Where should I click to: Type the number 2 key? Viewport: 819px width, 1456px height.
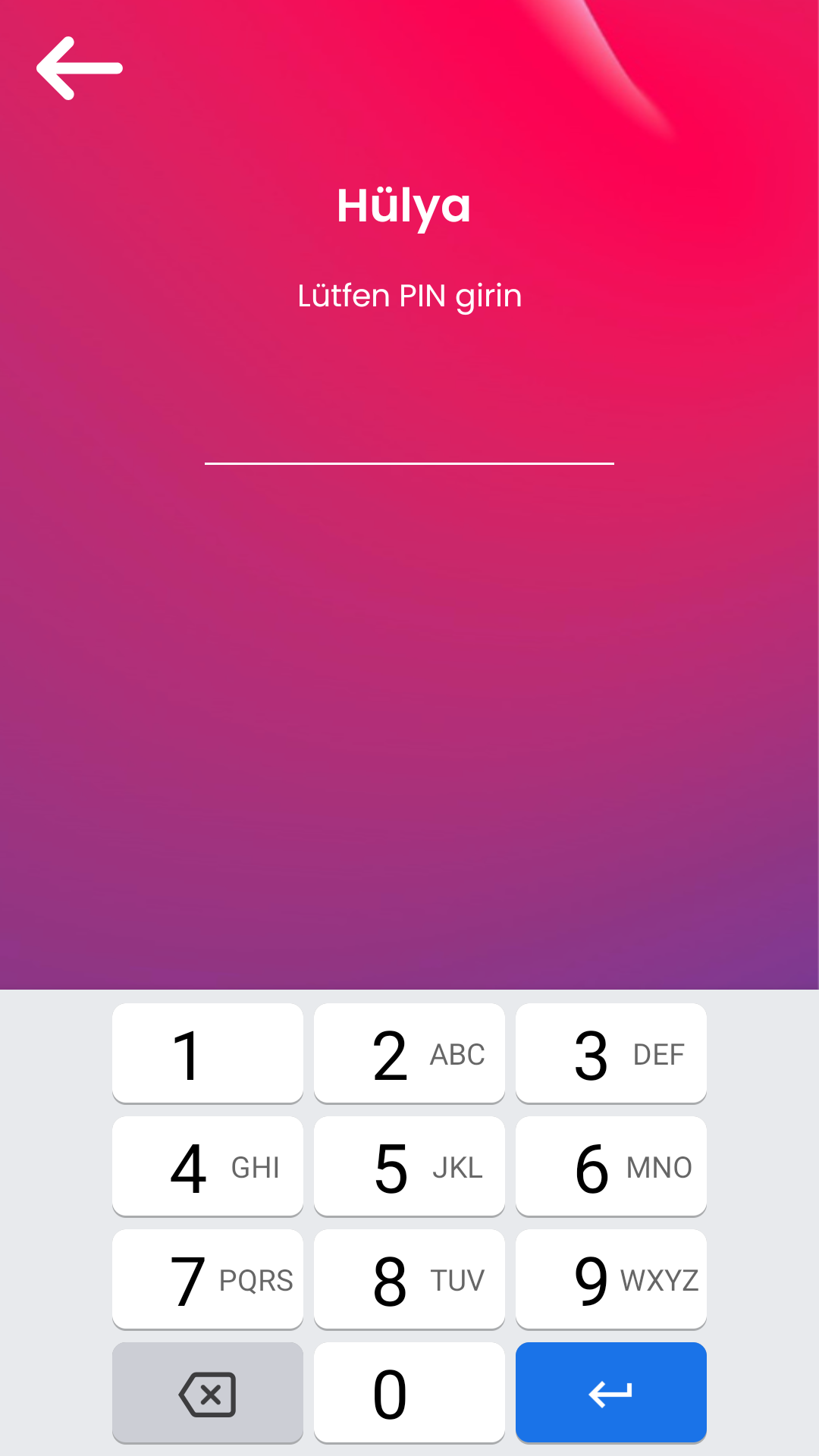pos(409,1053)
